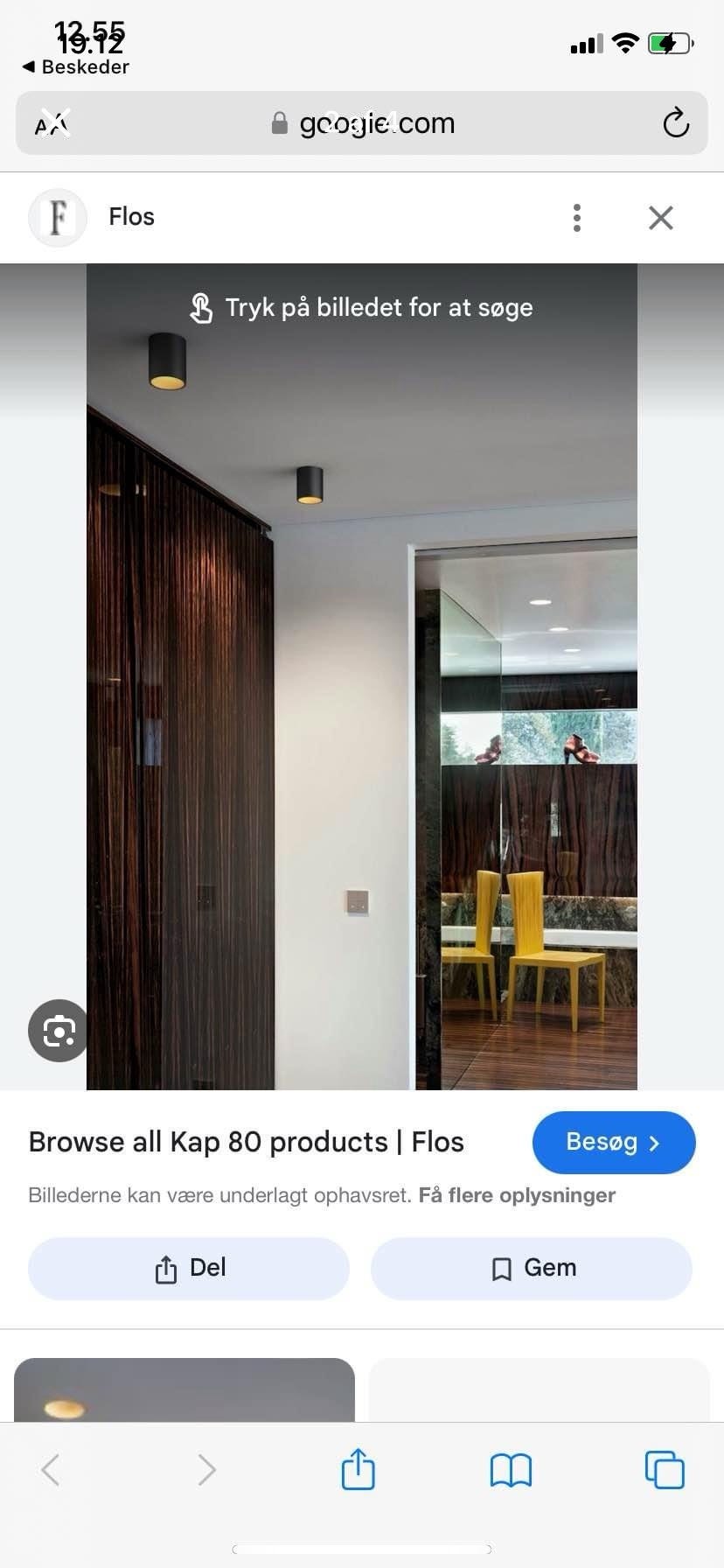
Task: Open the bottom-left product thumbnail
Action: pyautogui.click(x=184, y=1391)
